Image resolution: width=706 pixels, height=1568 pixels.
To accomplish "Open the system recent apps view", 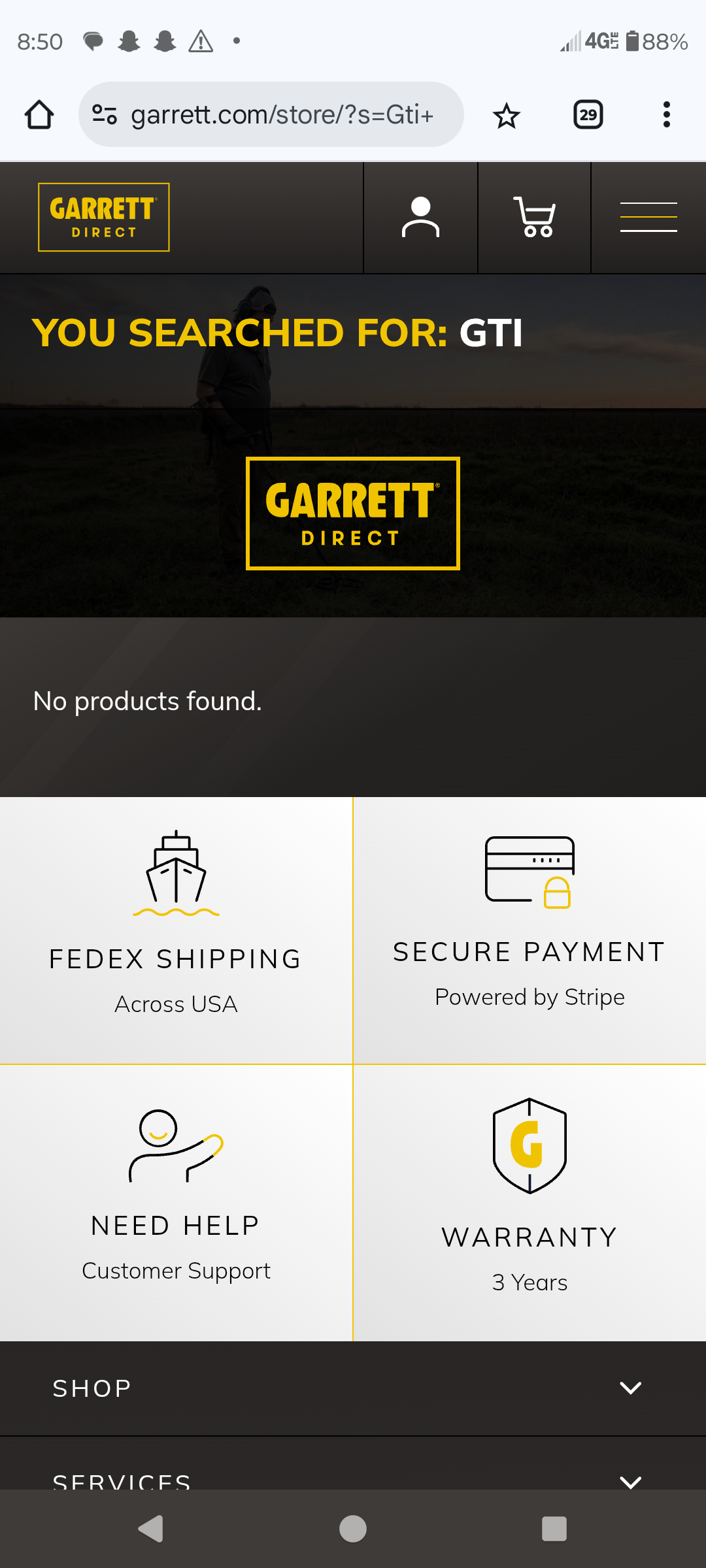I will point(554,1529).
